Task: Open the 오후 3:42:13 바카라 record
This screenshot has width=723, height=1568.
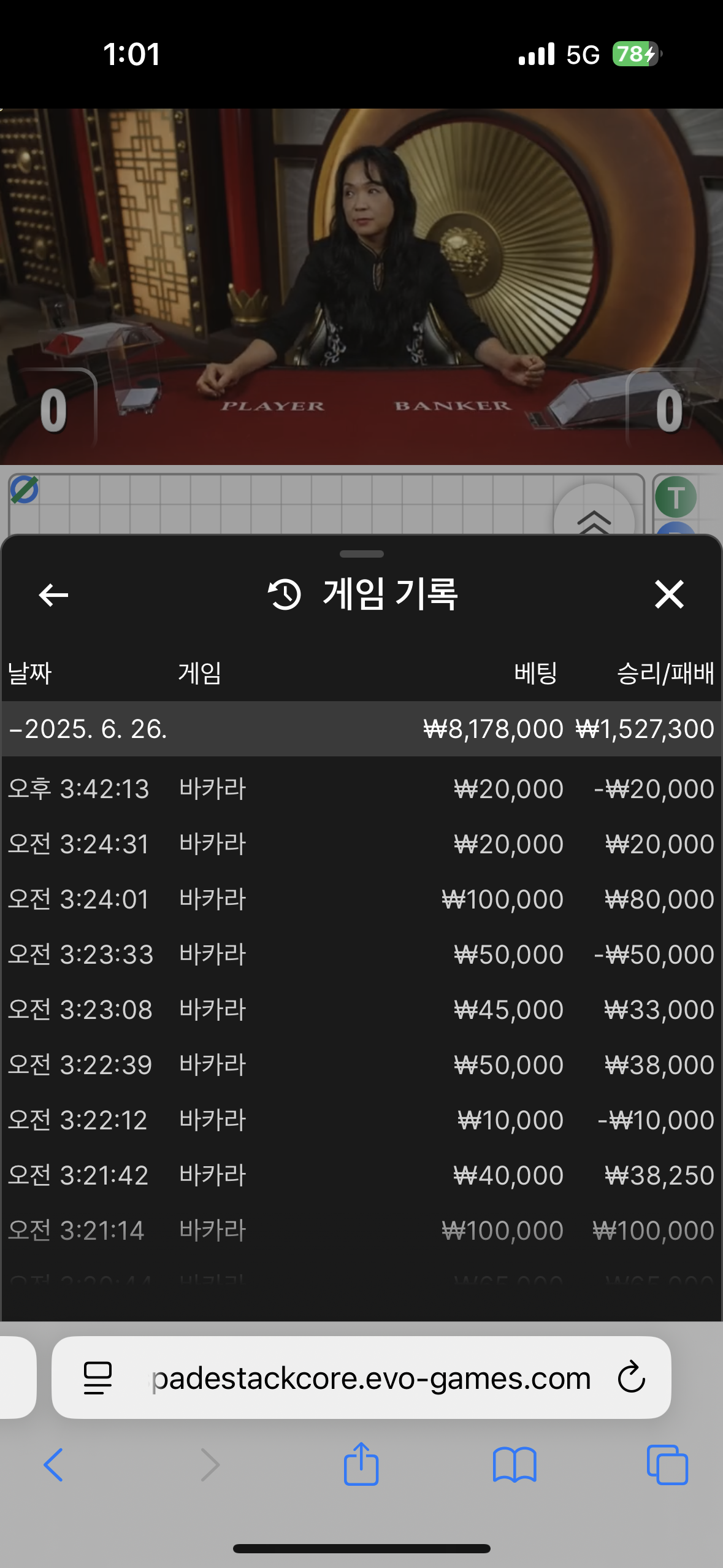Action: pyautogui.click(x=361, y=789)
